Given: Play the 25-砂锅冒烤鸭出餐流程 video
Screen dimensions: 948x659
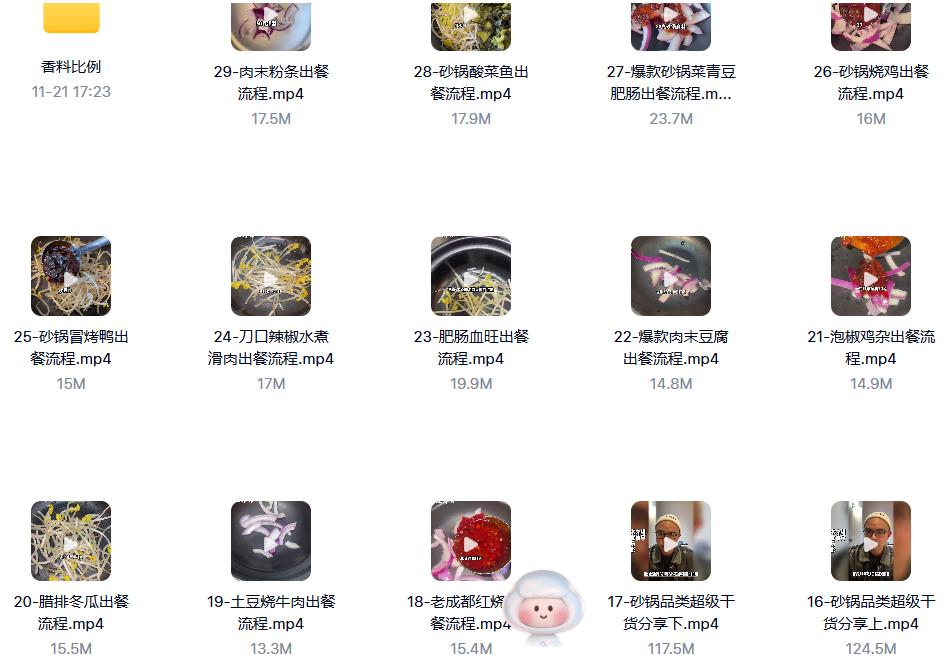Looking at the screenshot, I should 71,277.
